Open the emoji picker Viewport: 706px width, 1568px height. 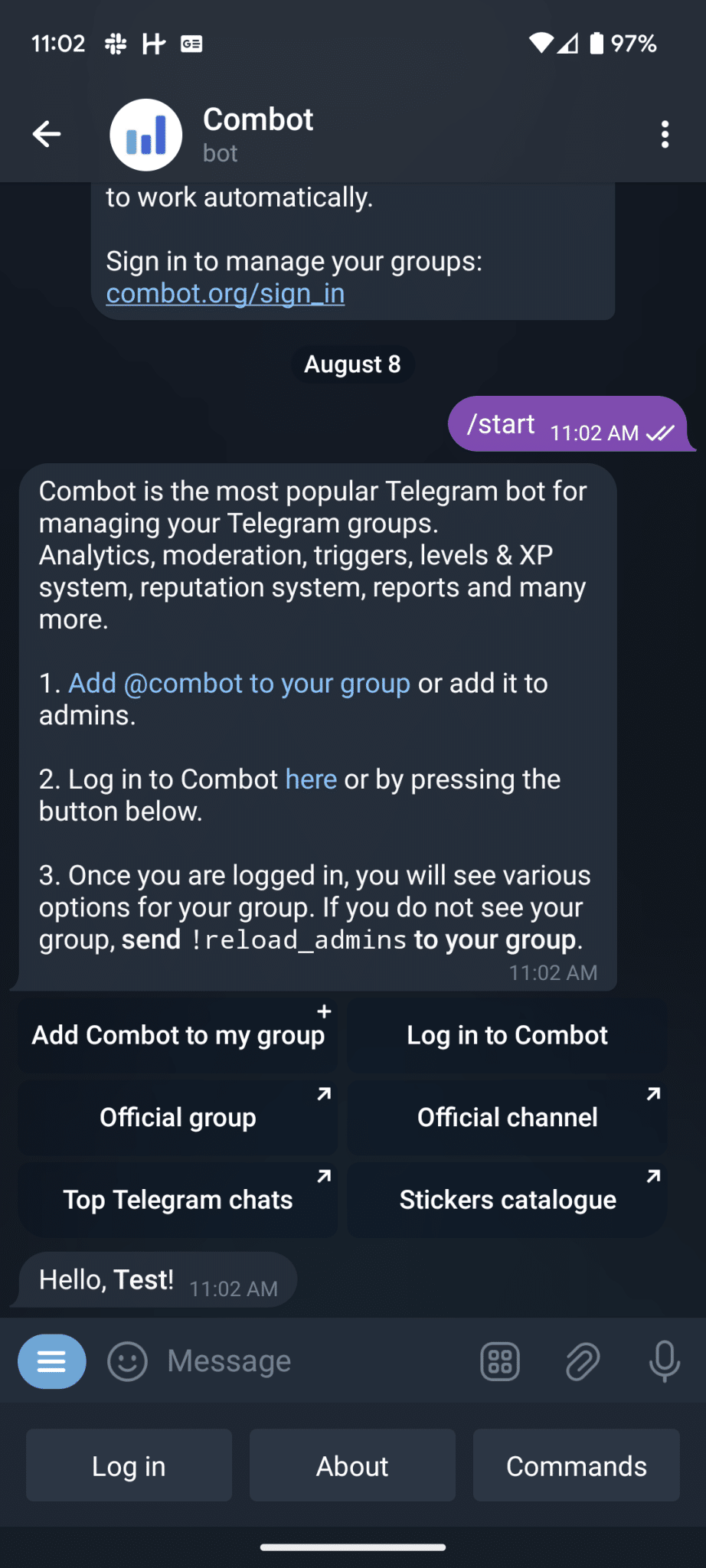coord(127,1361)
